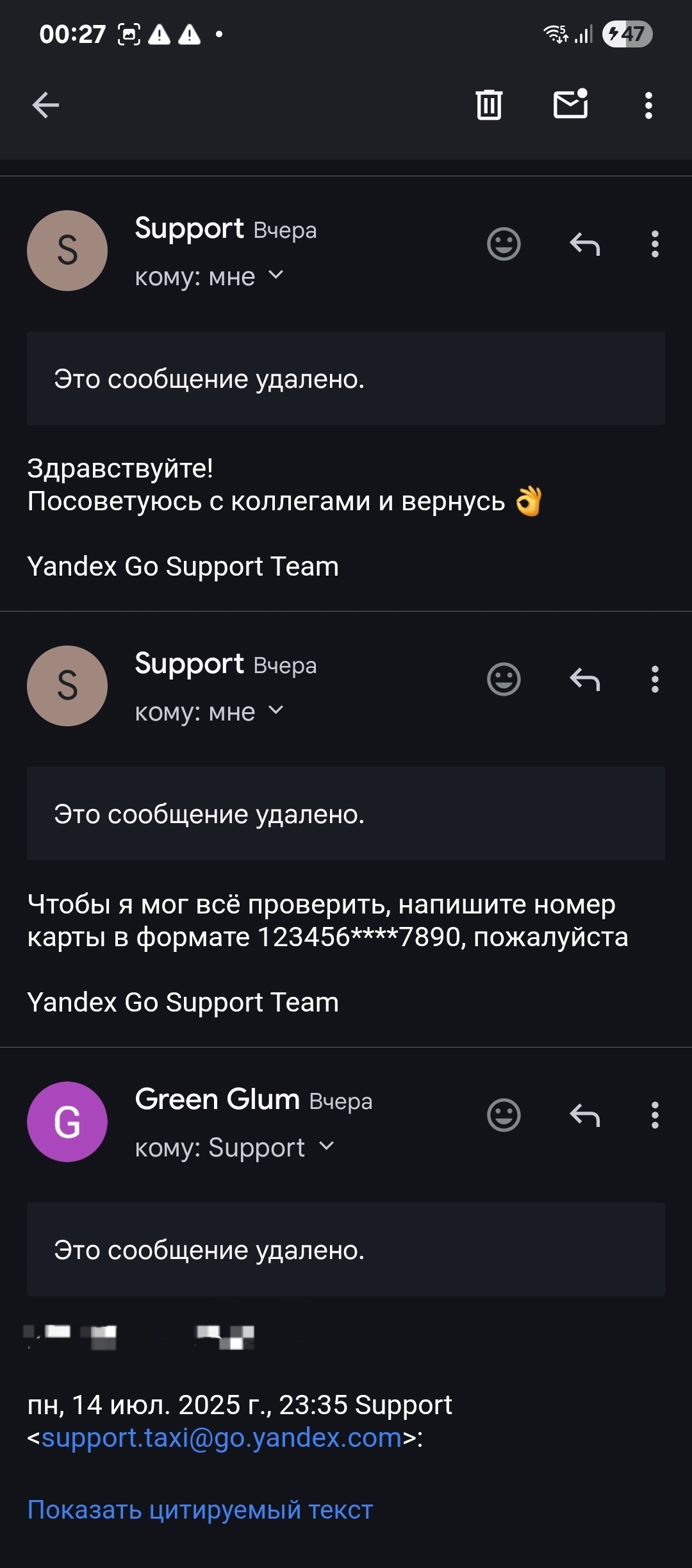This screenshot has height=1568, width=692.
Task: Reply to Green Glum's message
Action: point(584,1115)
